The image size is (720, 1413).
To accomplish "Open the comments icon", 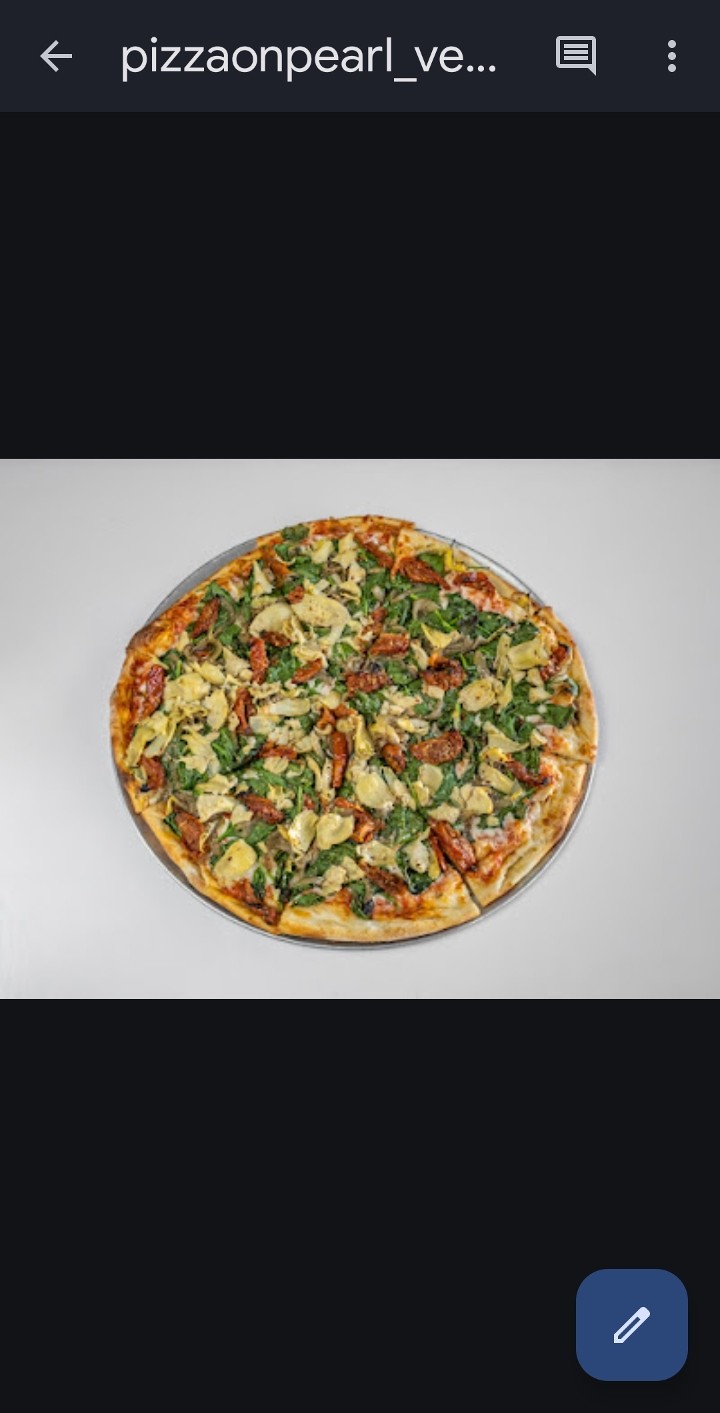I will coord(576,56).
